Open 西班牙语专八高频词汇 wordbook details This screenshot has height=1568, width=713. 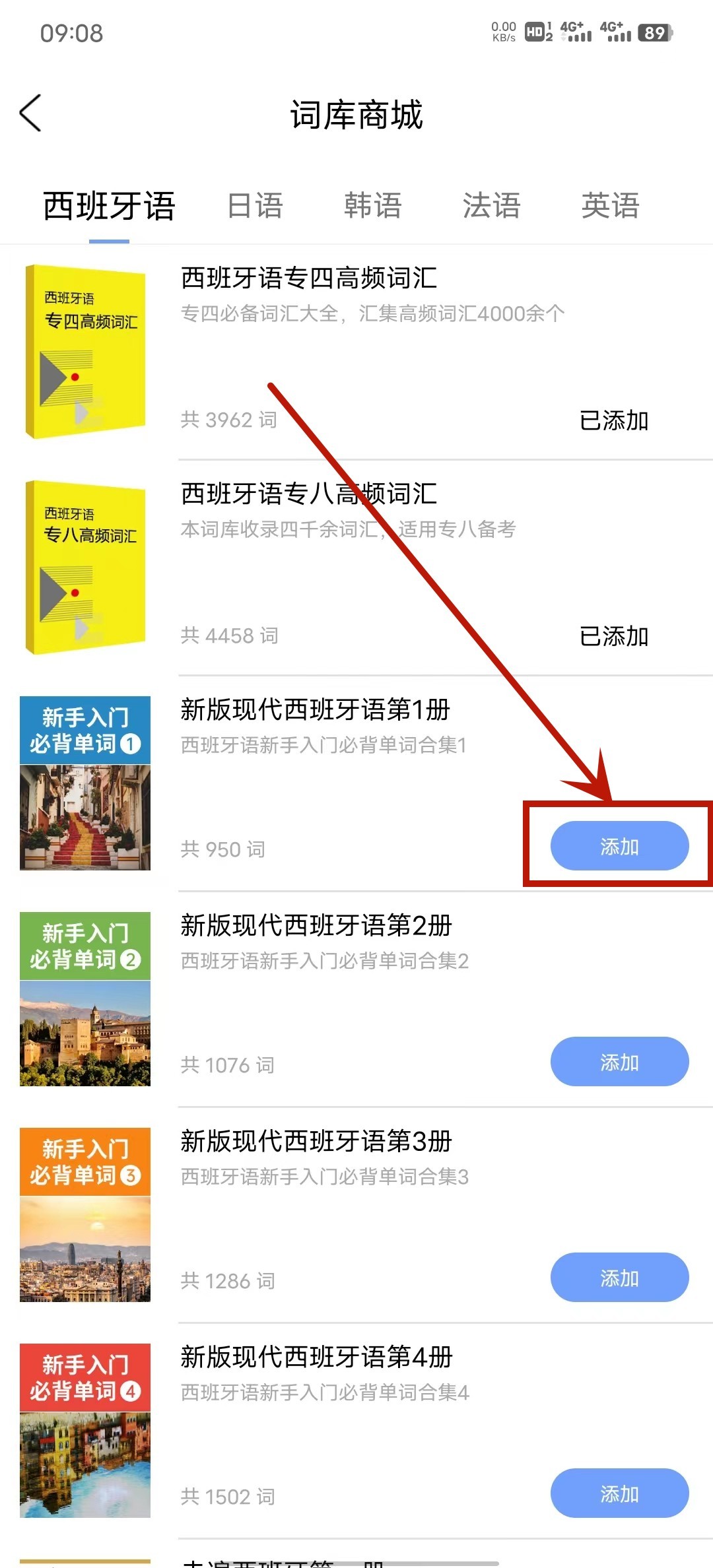(x=309, y=494)
